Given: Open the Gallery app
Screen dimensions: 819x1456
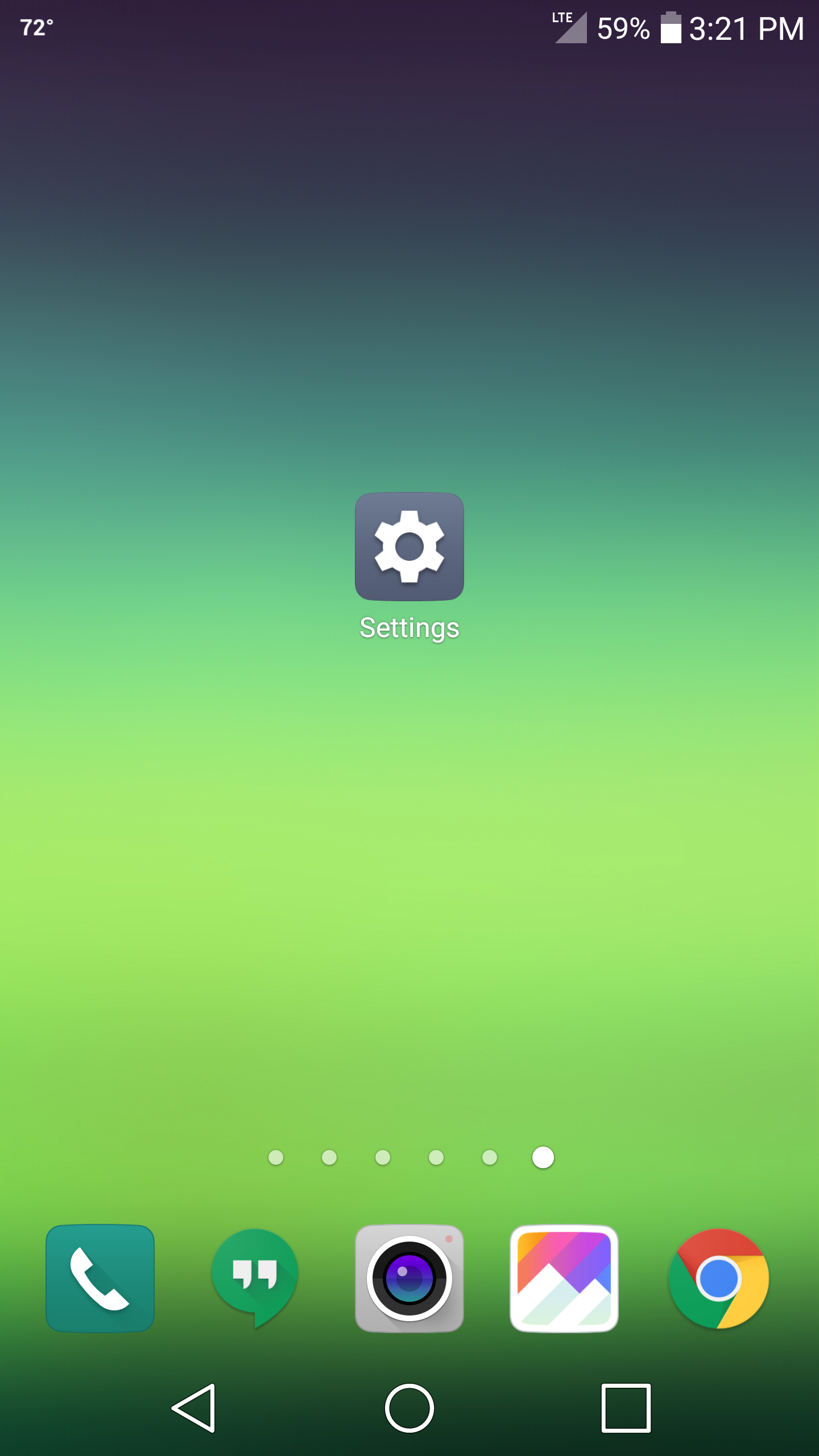Looking at the screenshot, I should point(564,1278).
